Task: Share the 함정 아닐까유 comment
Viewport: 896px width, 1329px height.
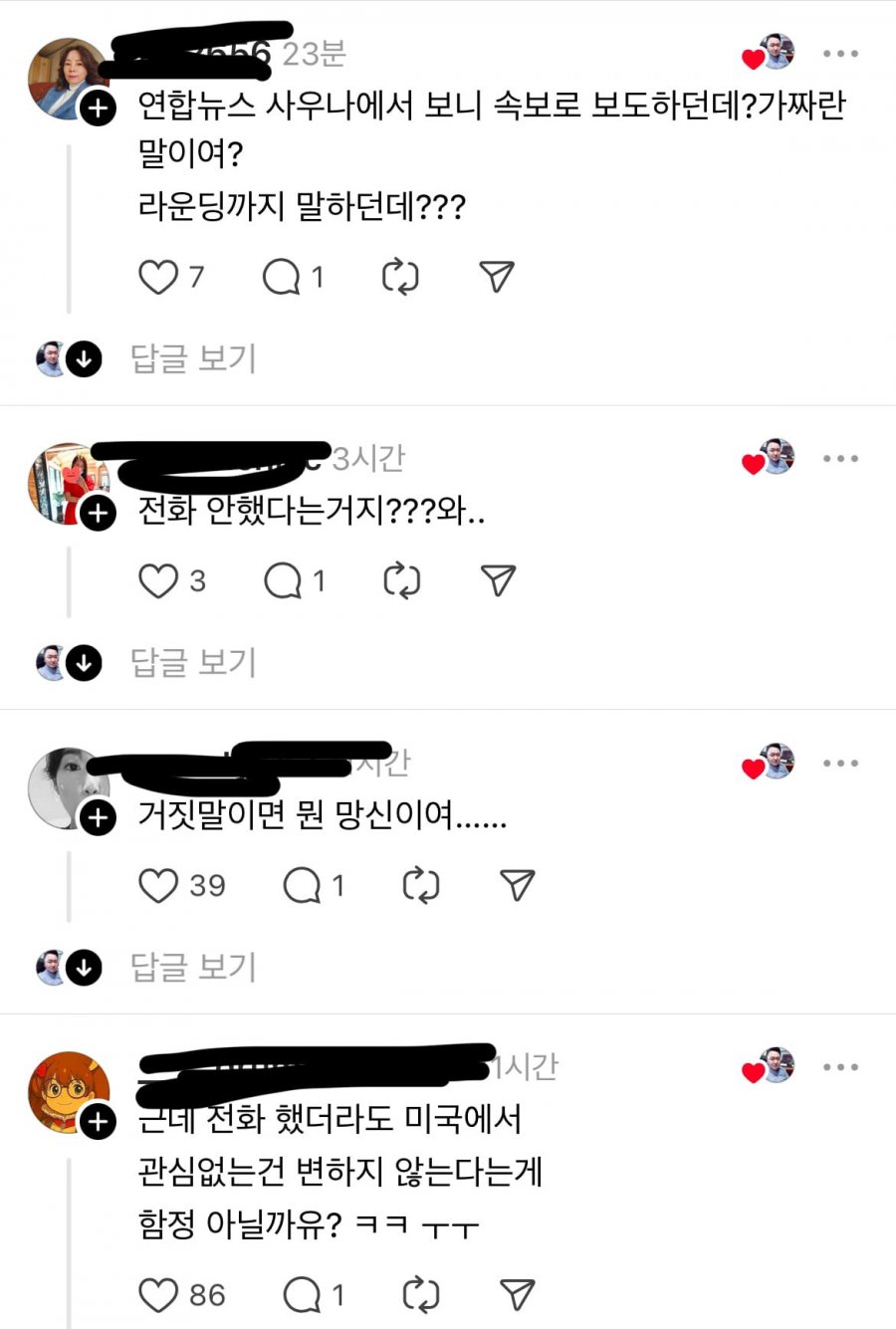Action: click(517, 1294)
